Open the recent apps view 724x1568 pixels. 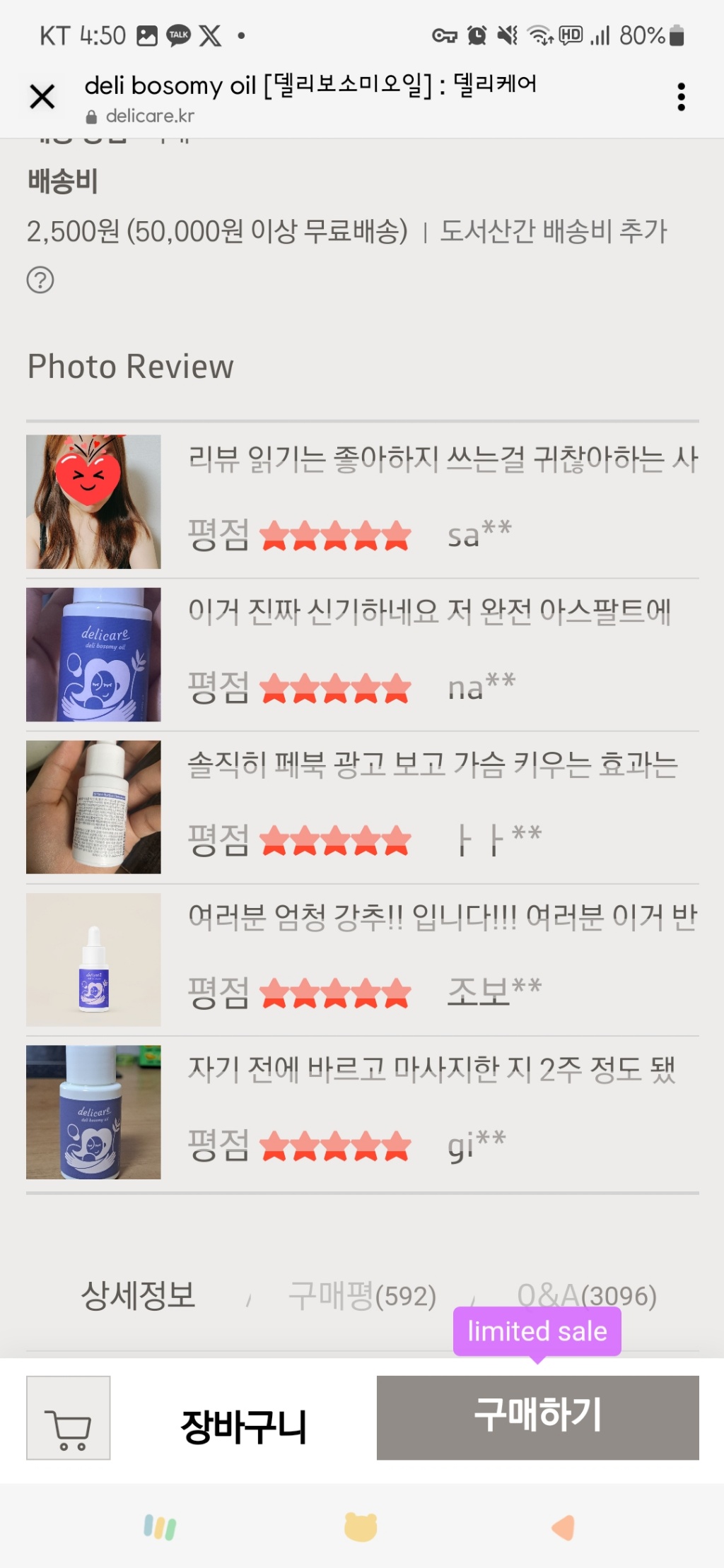click(x=160, y=1528)
